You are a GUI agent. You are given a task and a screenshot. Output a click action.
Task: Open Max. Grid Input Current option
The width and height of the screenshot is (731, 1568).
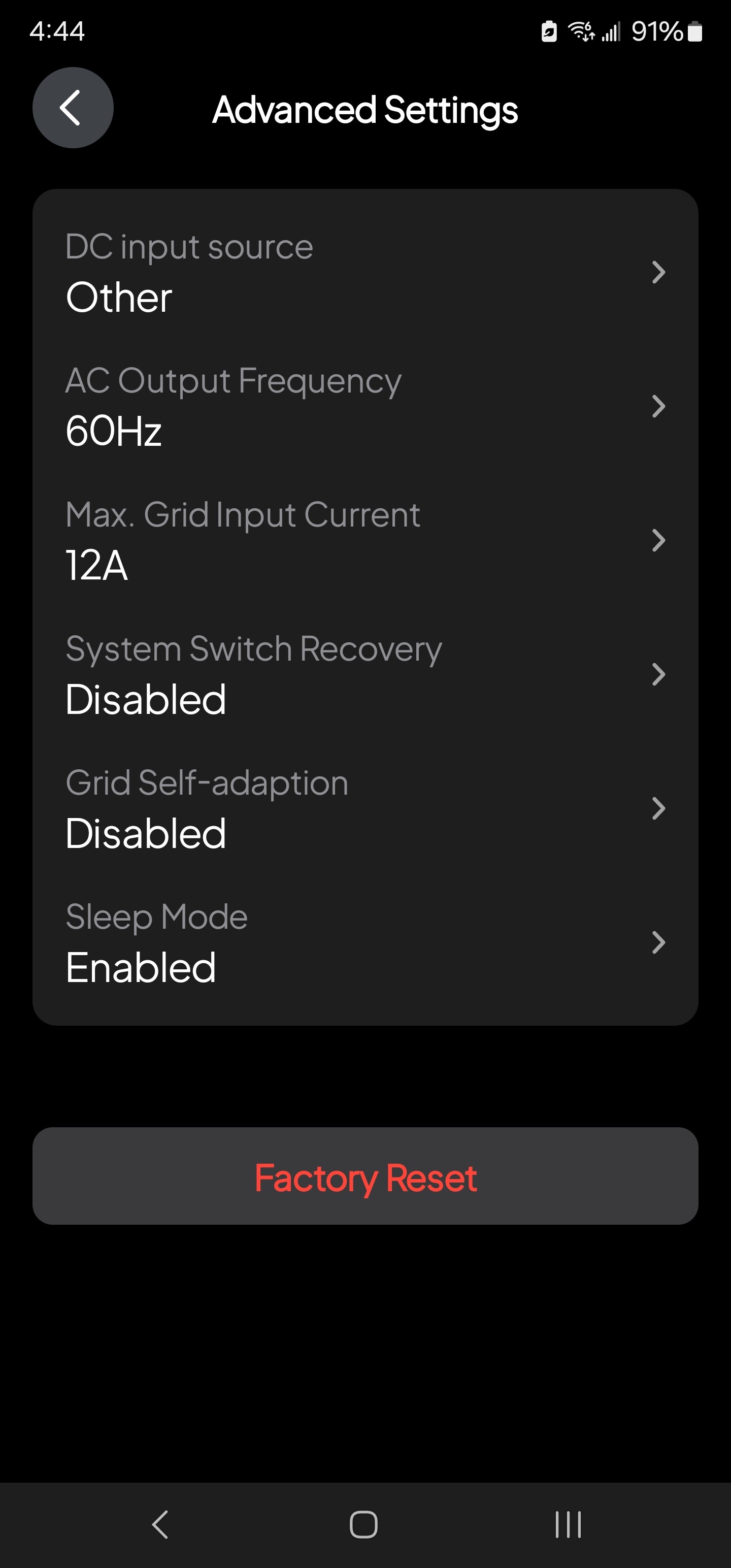pos(365,540)
